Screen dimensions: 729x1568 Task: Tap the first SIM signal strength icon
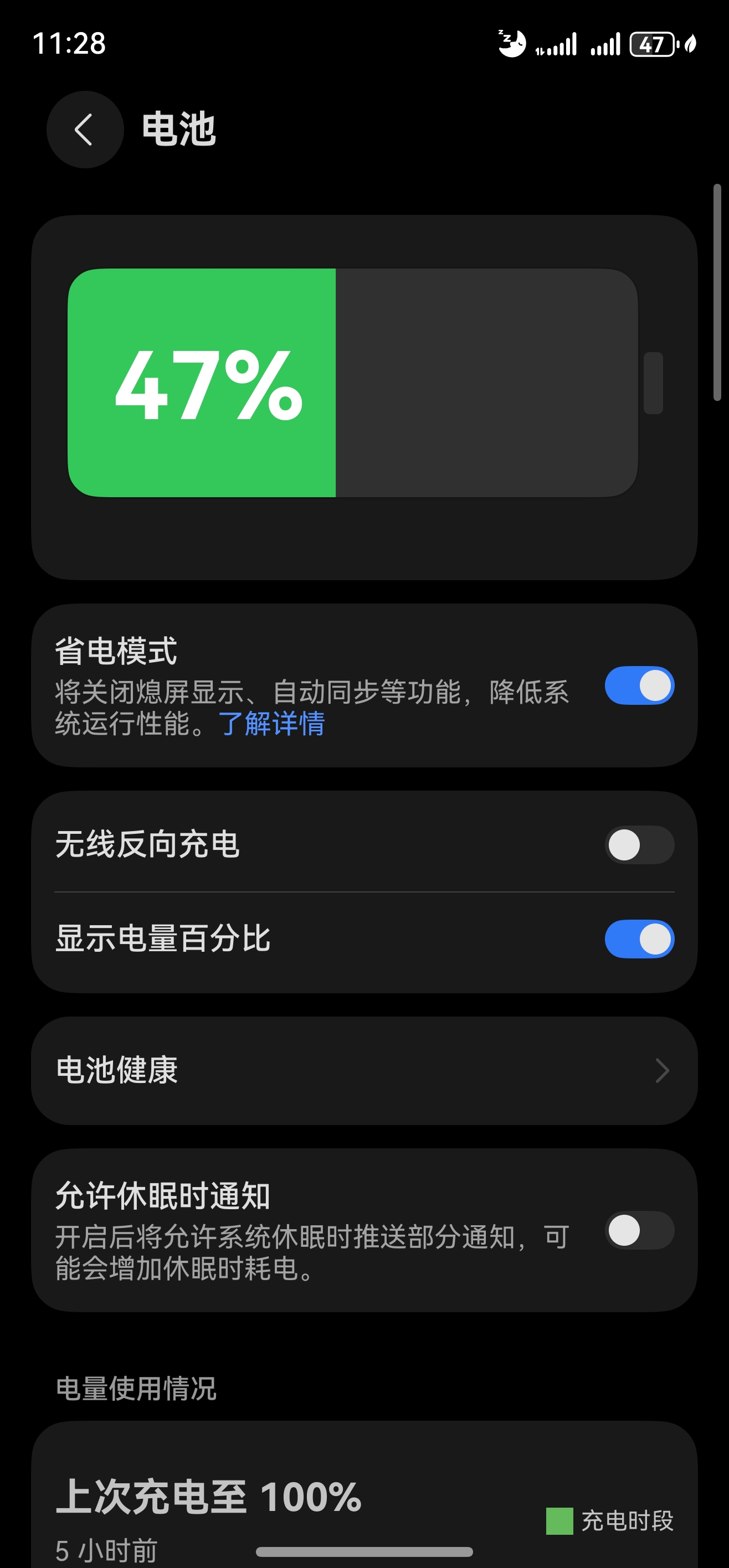(557, 43)
